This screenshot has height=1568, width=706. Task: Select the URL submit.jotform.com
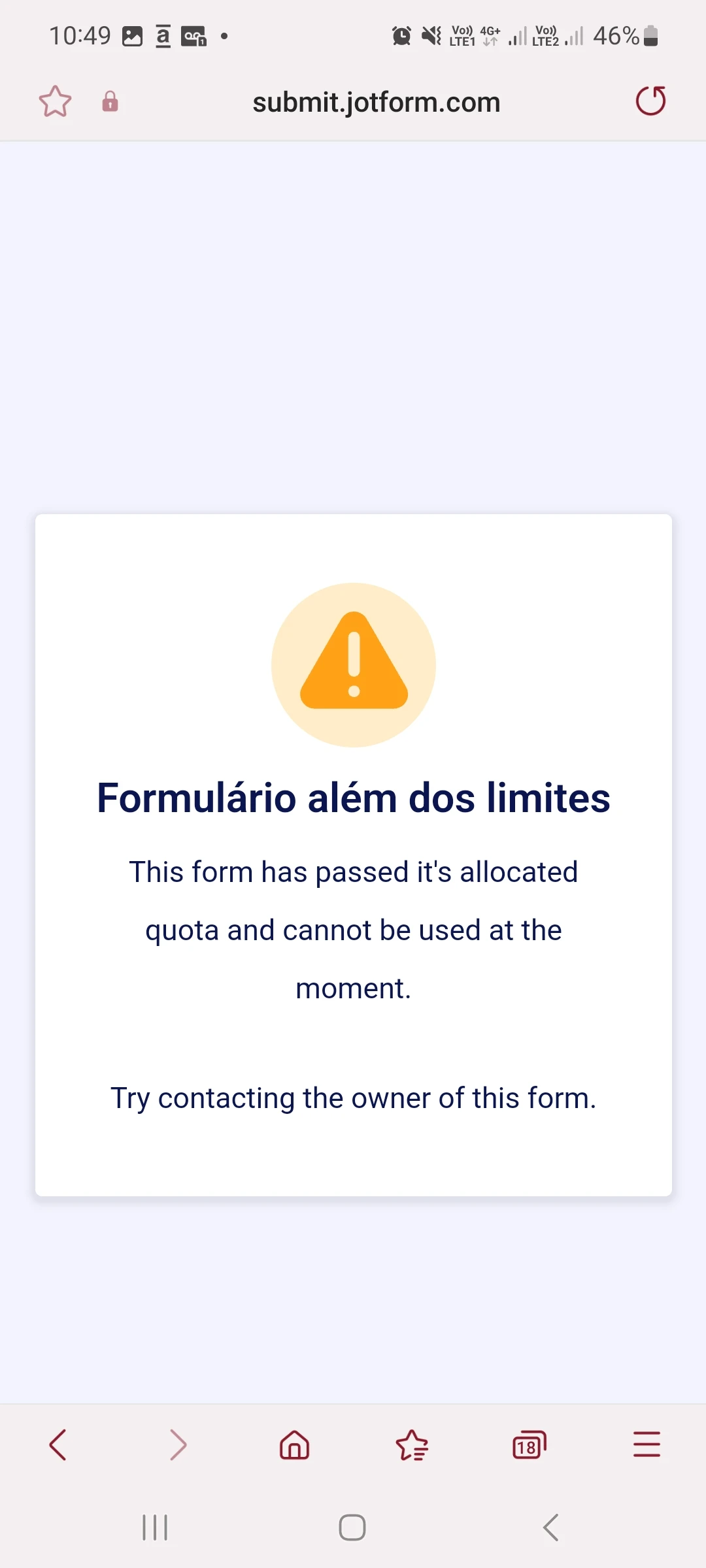[376, 102]
